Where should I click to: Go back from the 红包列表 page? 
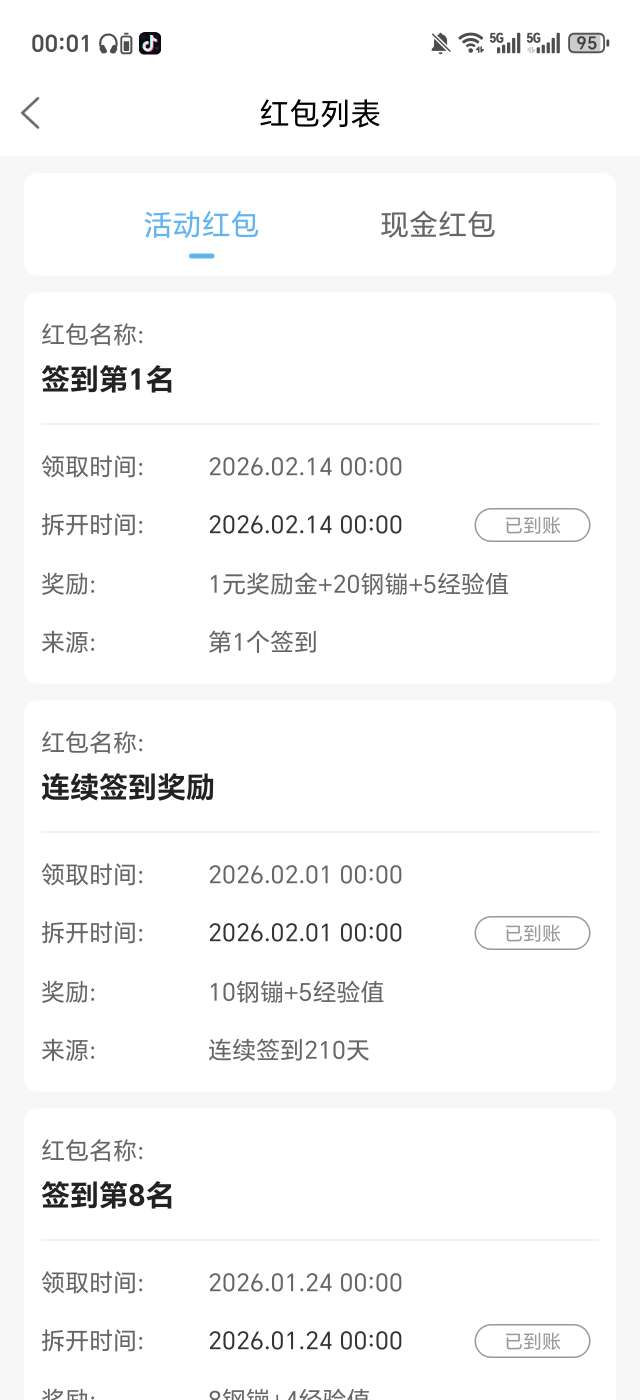[x=31, y=113]
